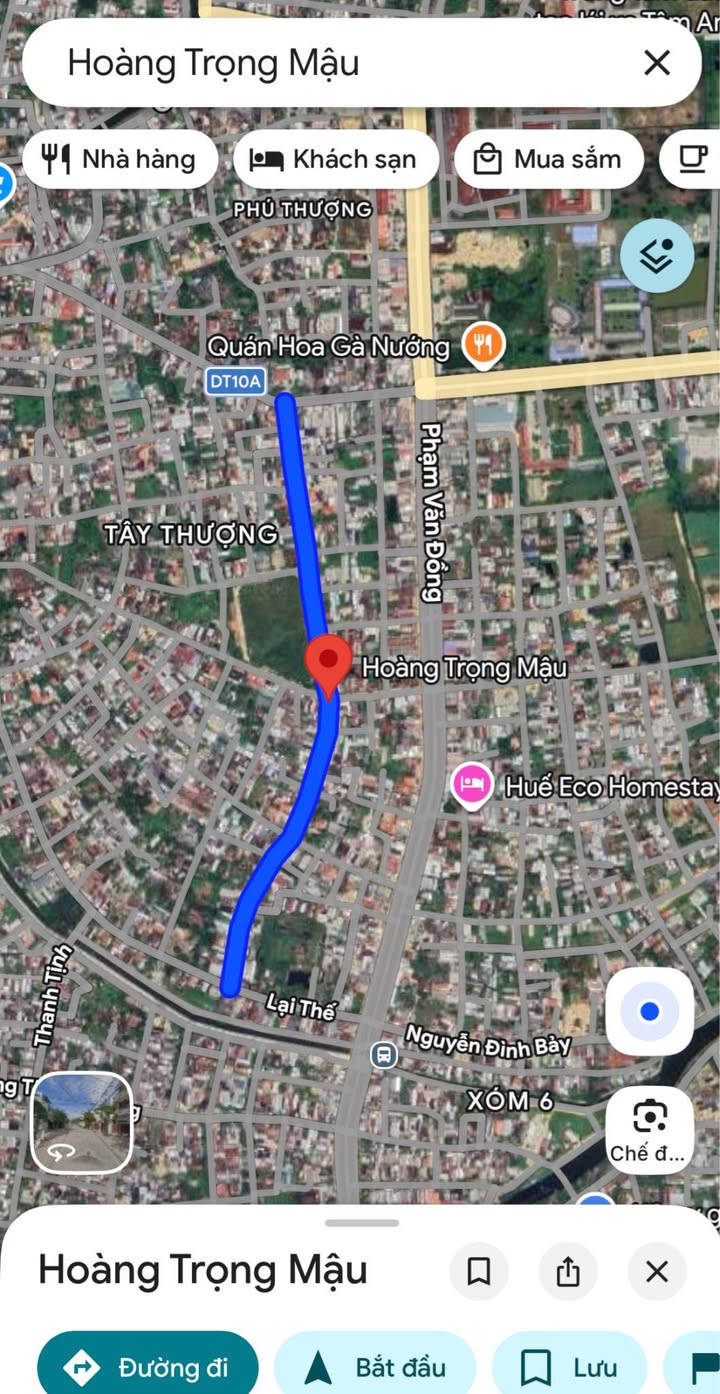720x1394 pixels.
Task: Select the Nhà hàng chip
Action: tap(120, 159)
